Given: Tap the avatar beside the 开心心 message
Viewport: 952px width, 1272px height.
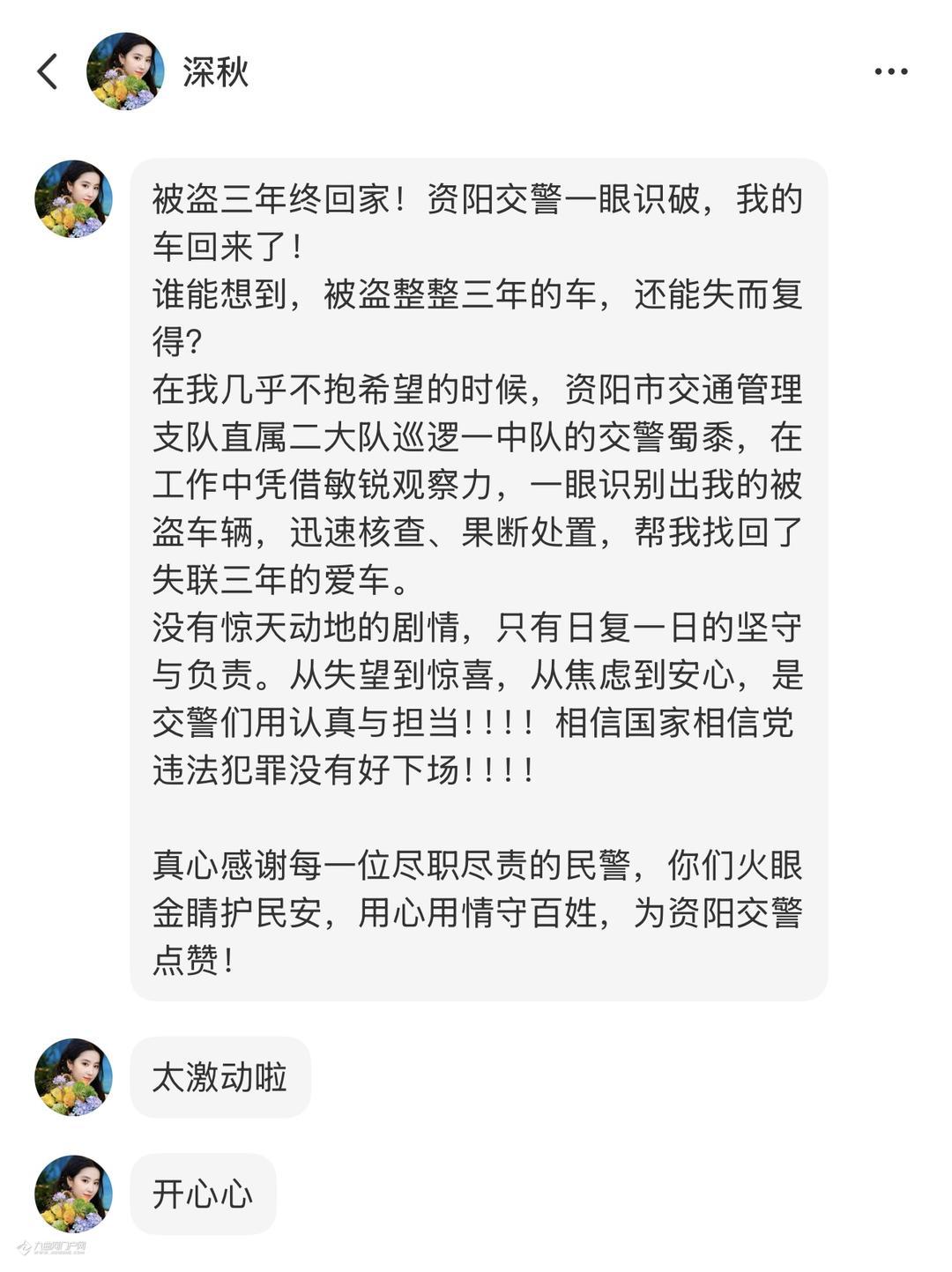Looking at the screenshot, I should (x=73, y=1194).
